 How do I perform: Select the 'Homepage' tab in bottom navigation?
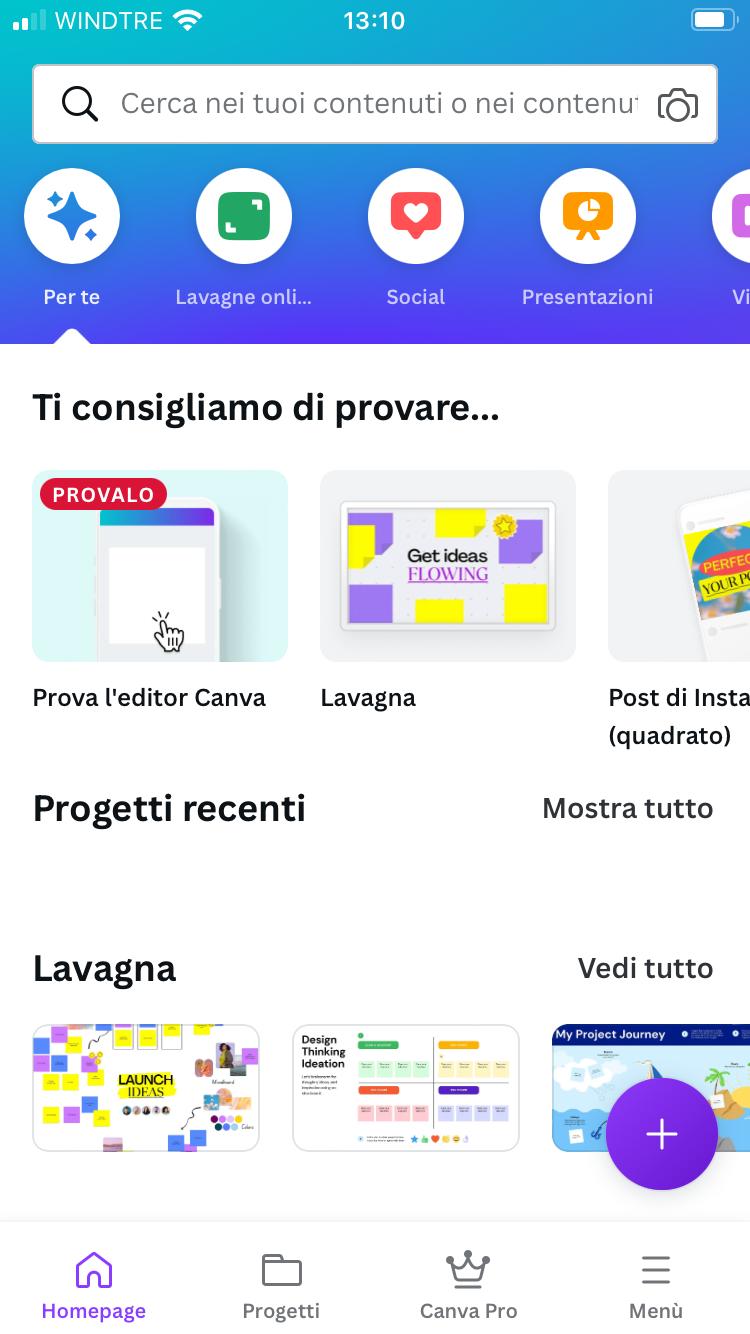tap(93, 1283)
